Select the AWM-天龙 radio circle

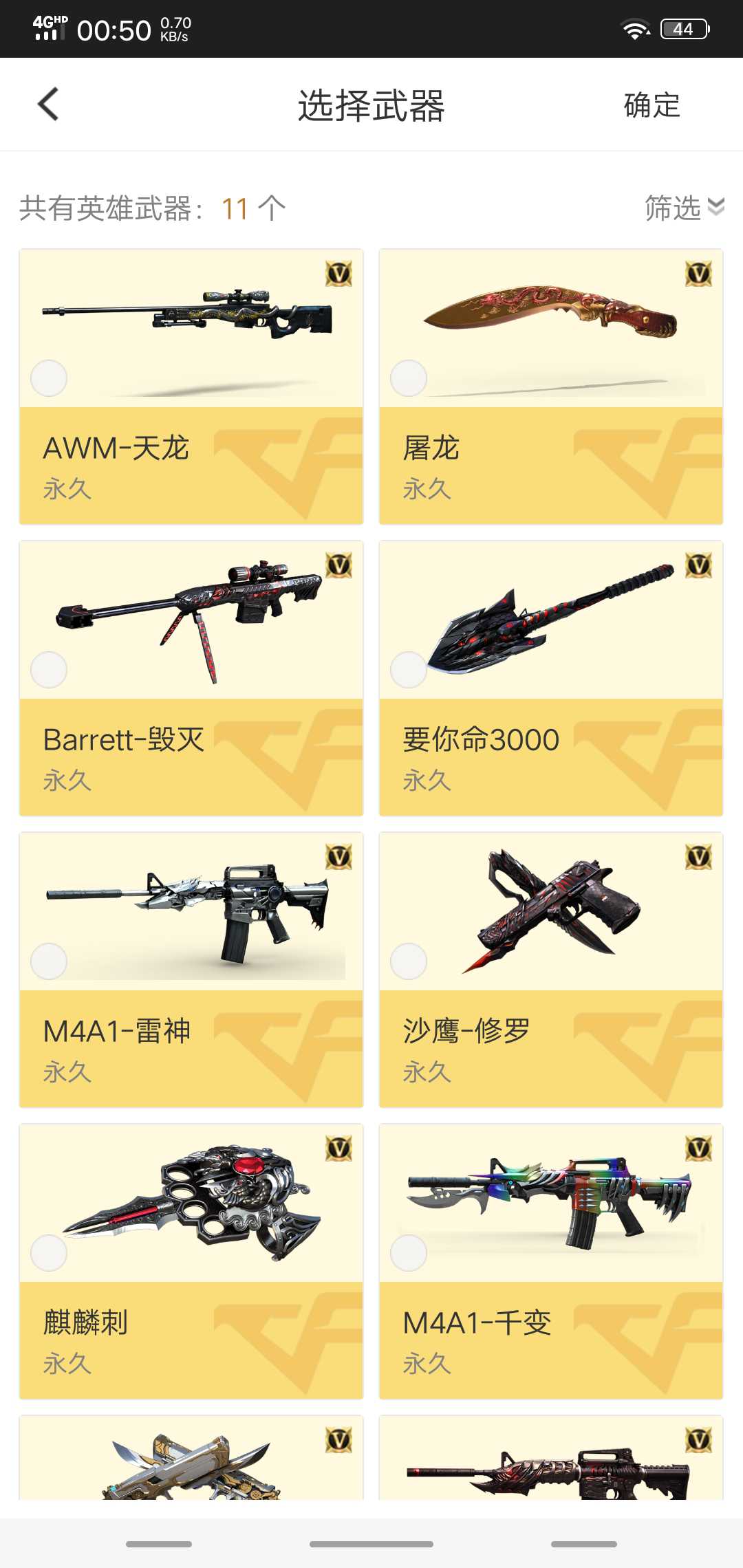[x=49, y=378]
